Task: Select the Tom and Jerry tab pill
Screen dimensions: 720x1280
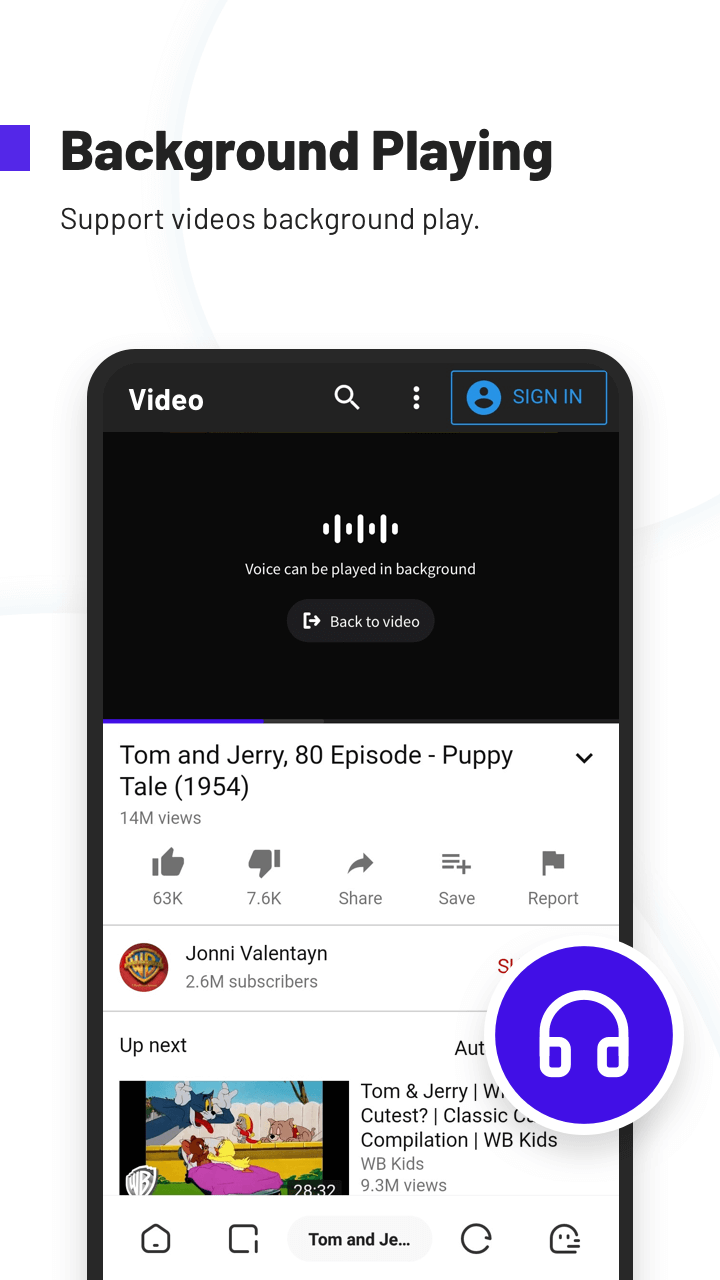Action: (359, 1238)
